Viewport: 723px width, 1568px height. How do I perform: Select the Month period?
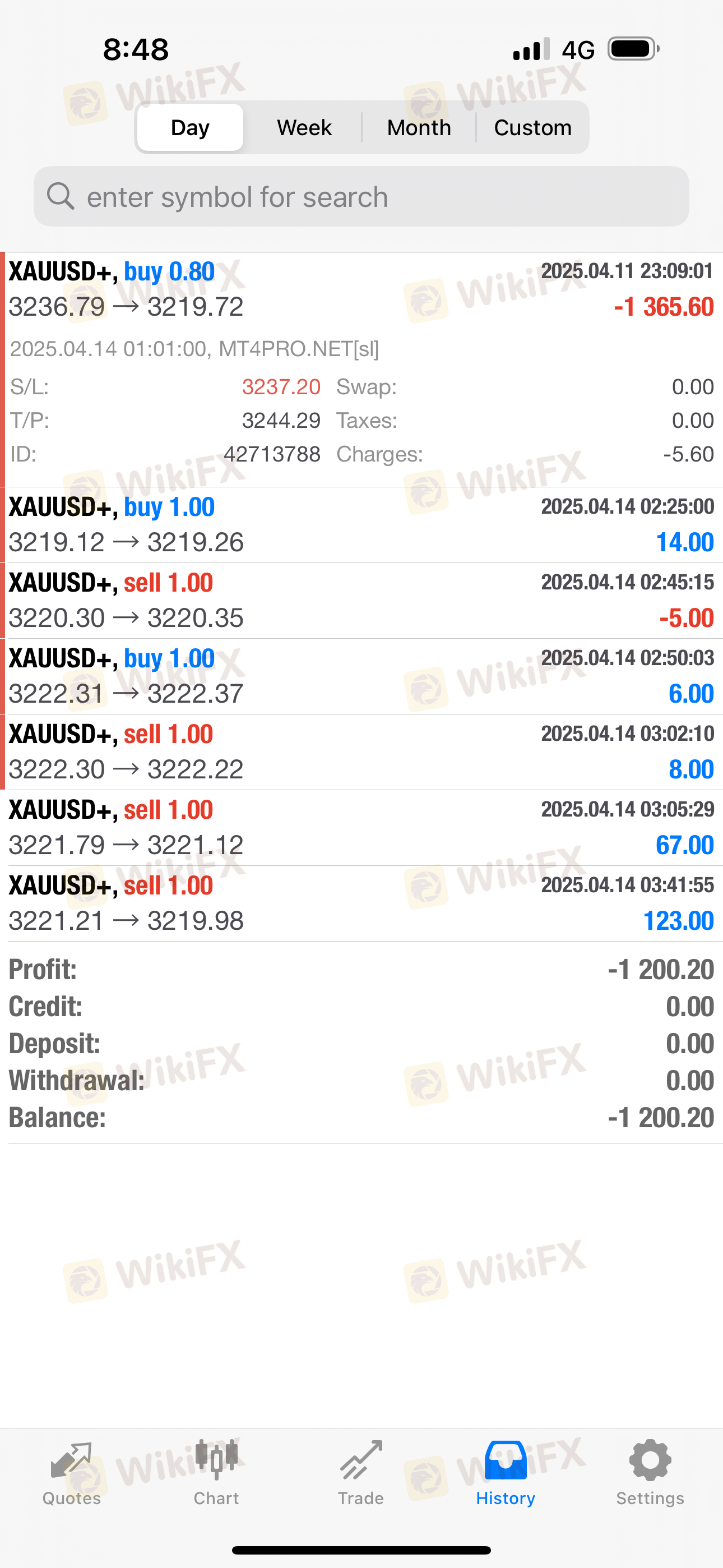[x=419, y=127]
